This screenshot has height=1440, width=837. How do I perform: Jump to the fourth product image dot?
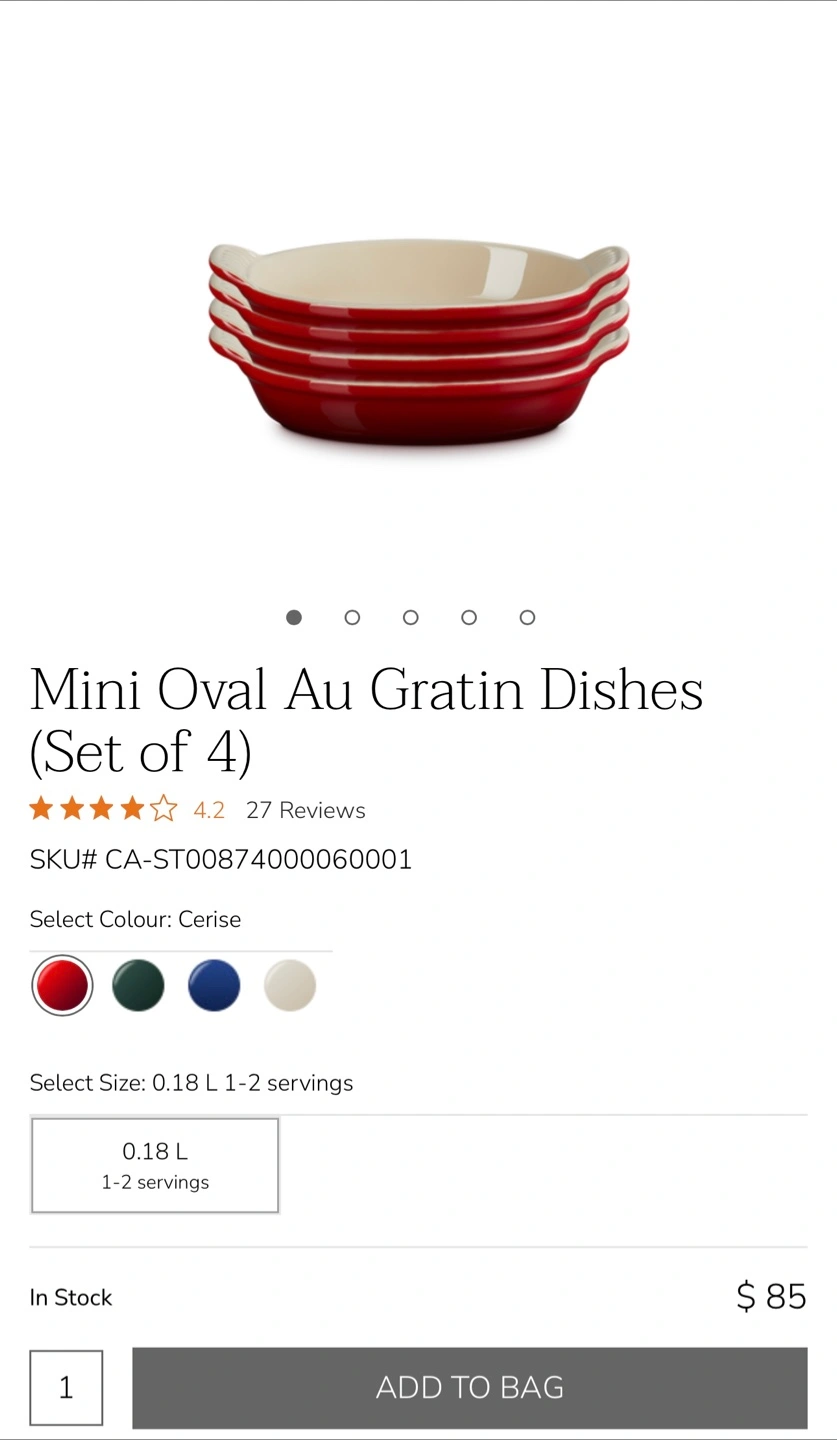click(x=469, y=617)
